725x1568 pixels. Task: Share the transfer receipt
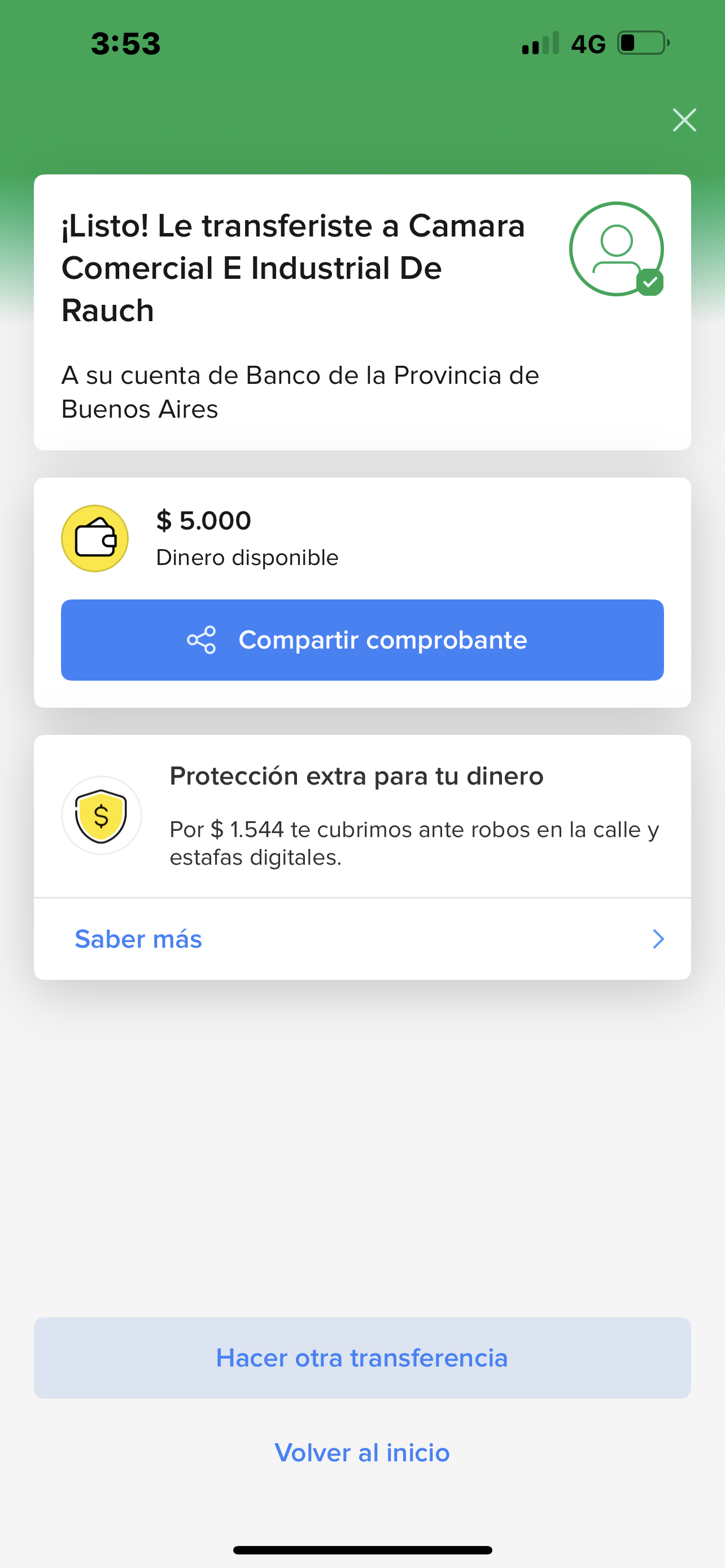[x=362, y=640]
